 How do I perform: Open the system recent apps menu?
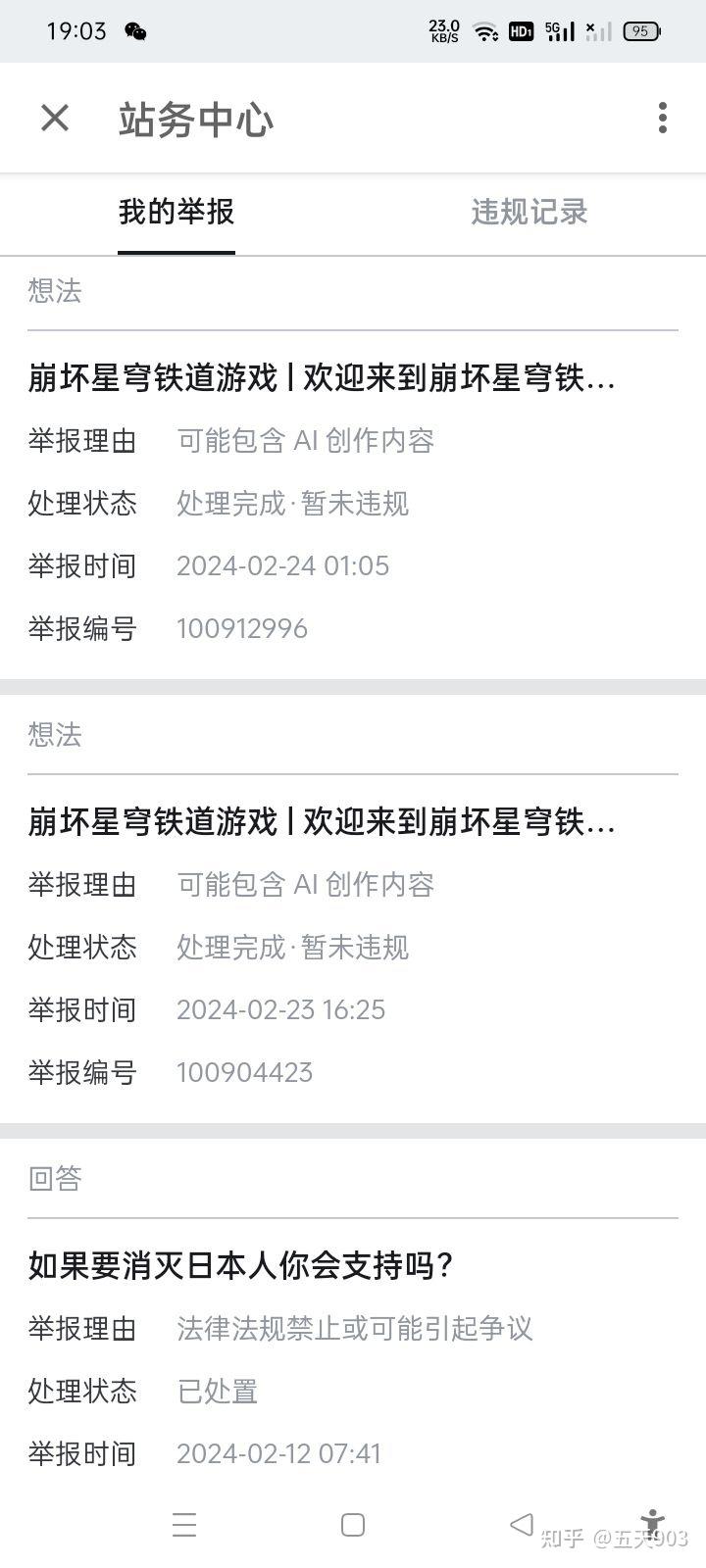pyautogui.click(x=184, y=1525)
